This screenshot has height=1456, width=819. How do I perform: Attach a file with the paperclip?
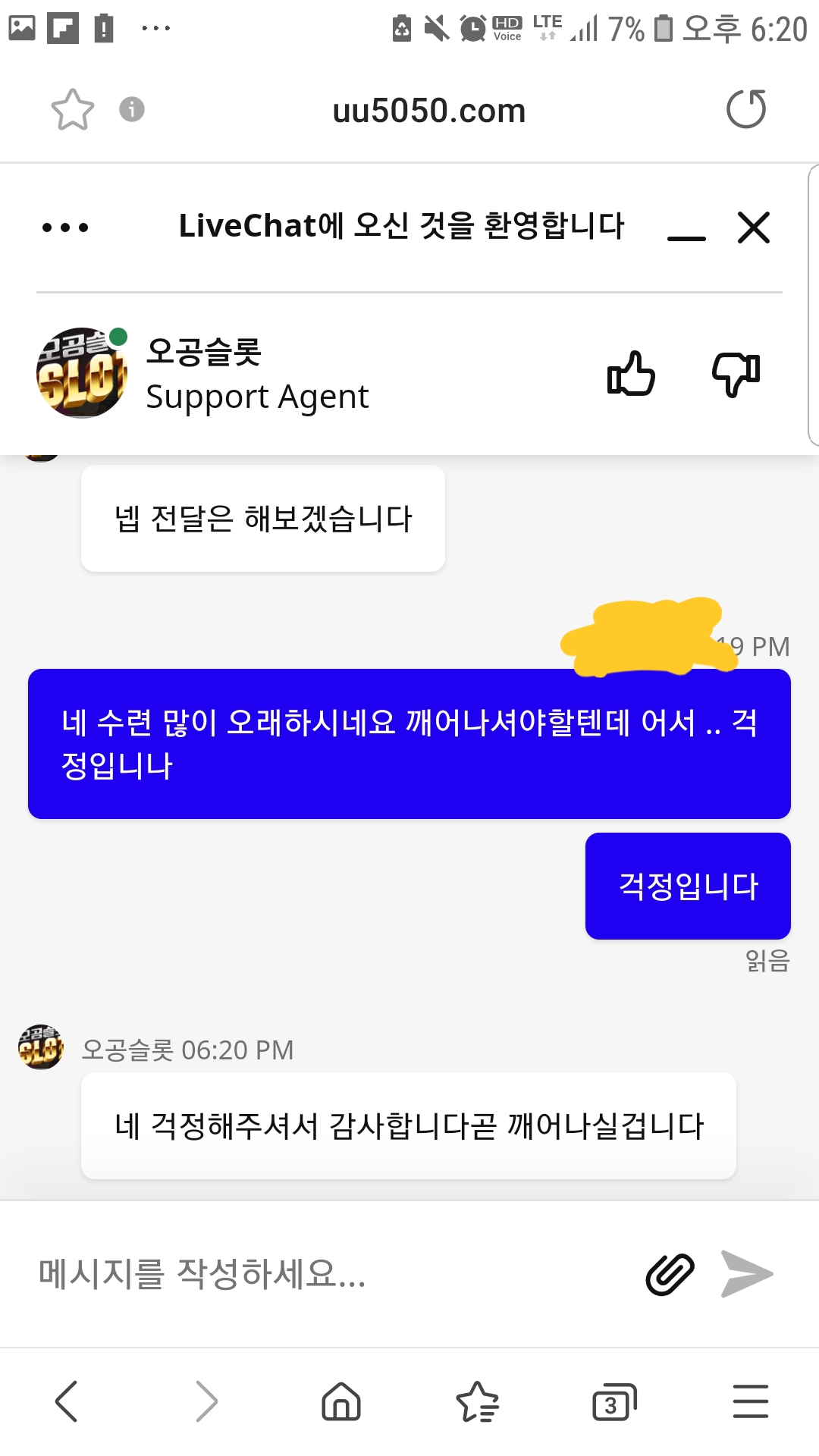(670, 1274)
